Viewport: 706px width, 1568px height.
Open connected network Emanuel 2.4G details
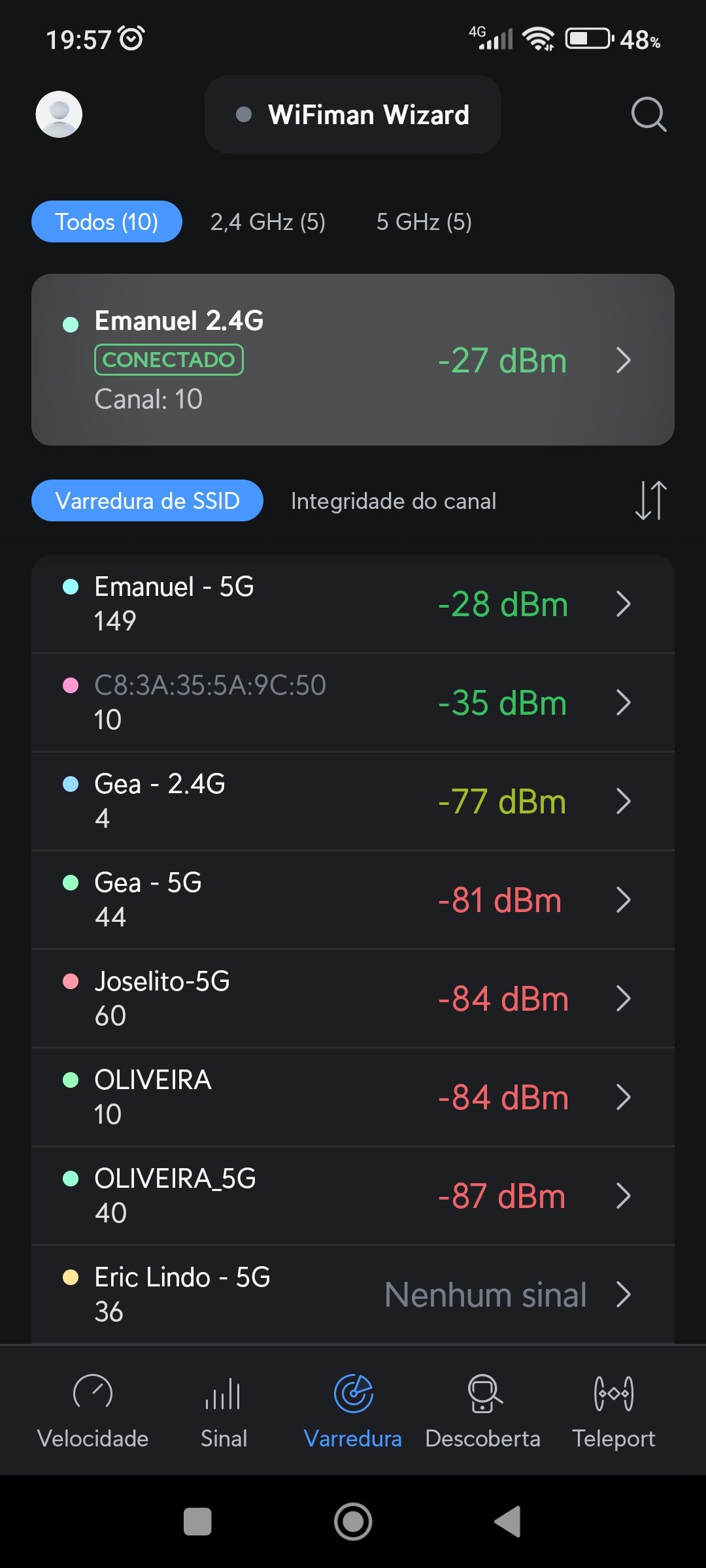(x=353, y=360)
